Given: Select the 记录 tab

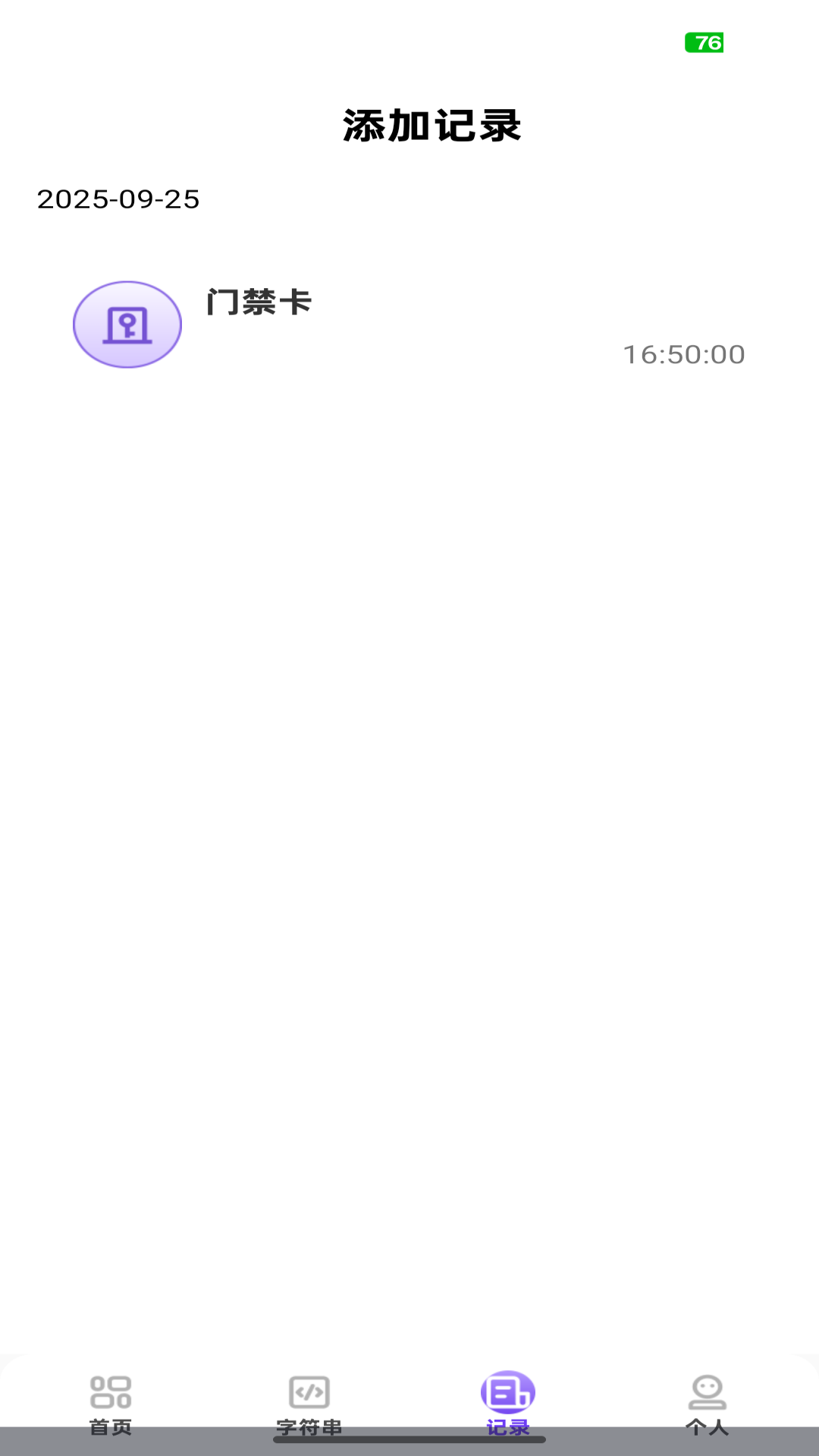Looking at the screenshot, I should [x=507, y=1403].
